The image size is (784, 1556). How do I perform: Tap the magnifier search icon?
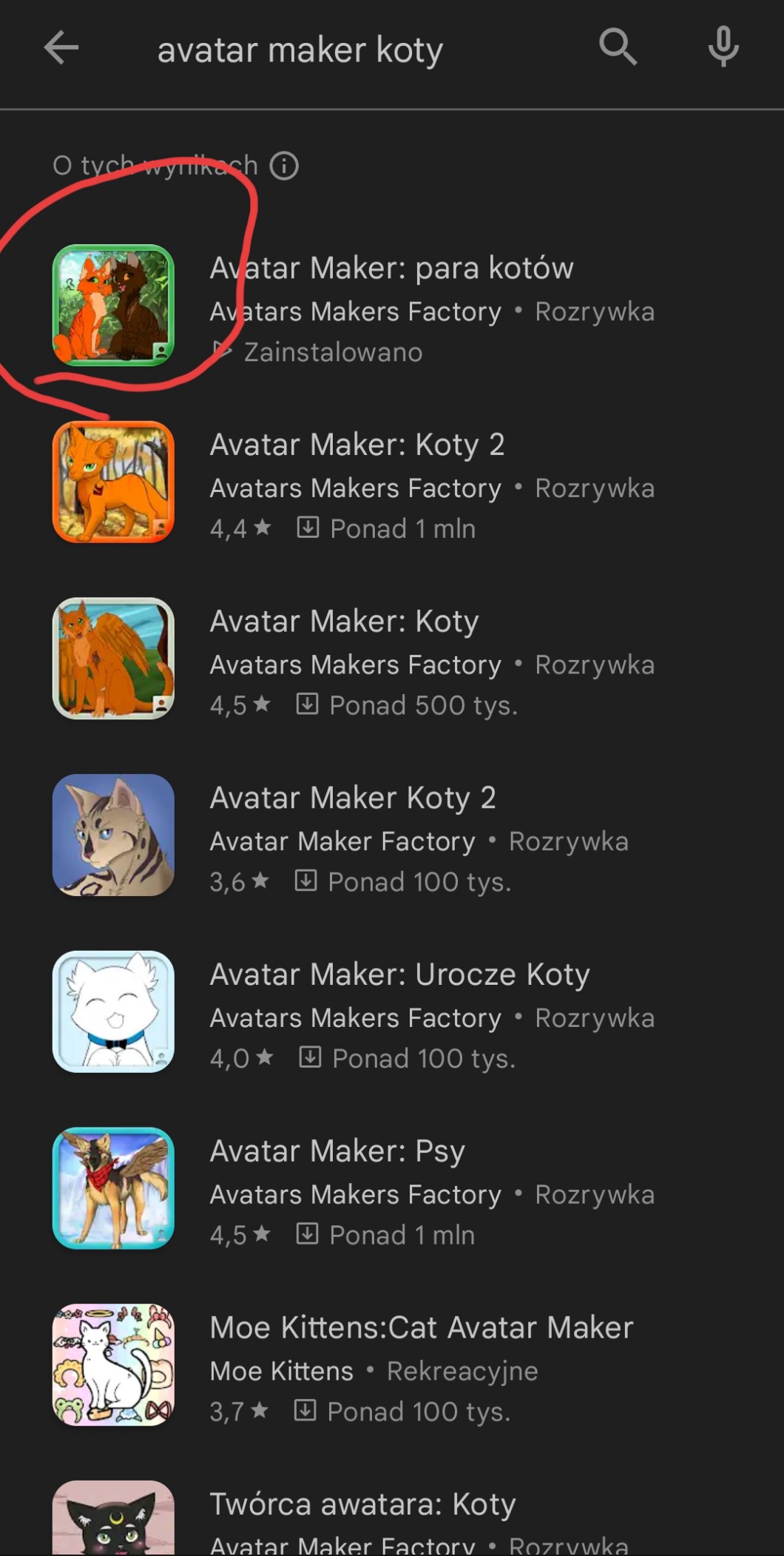[x=618, y=48]
